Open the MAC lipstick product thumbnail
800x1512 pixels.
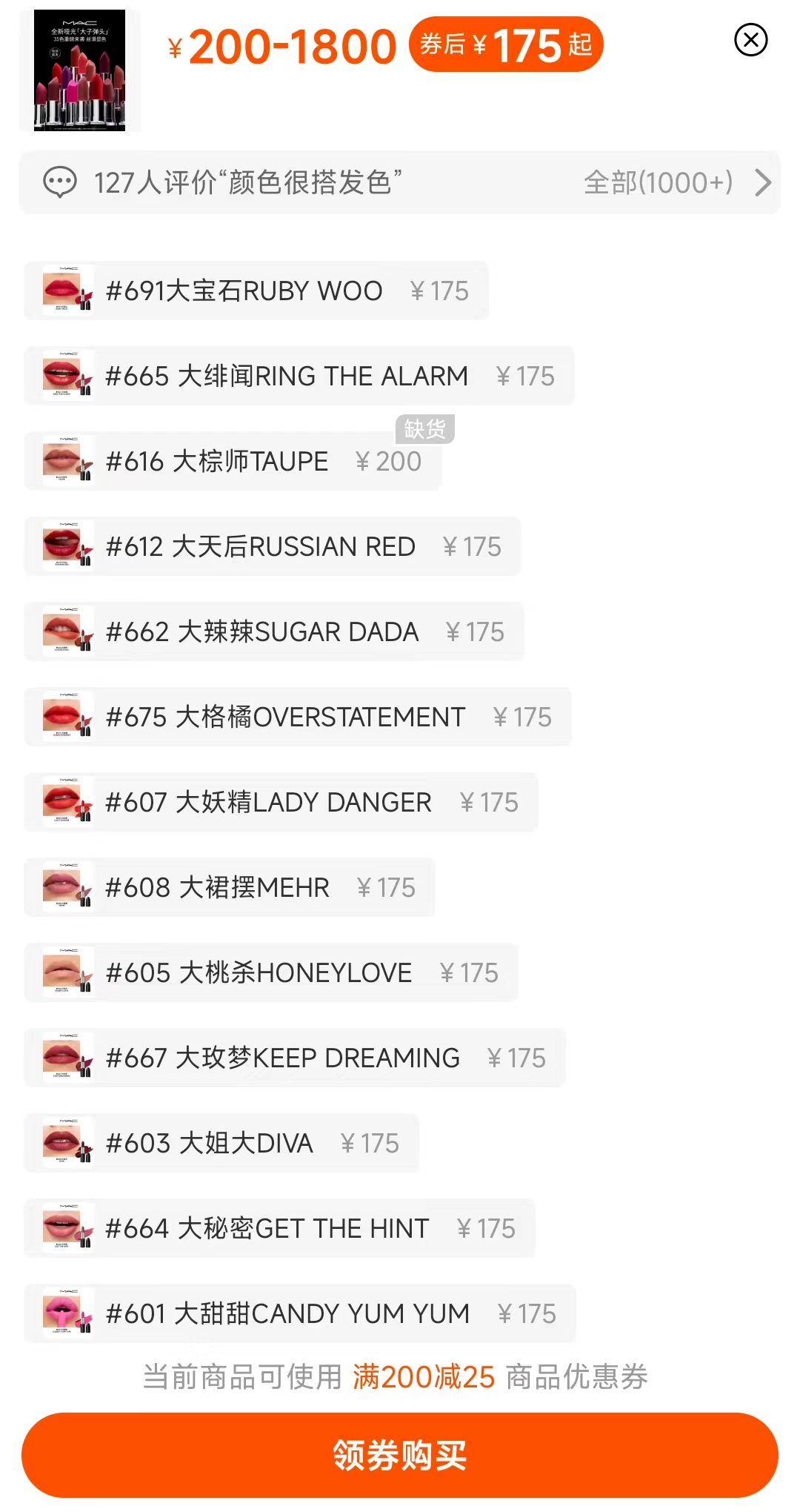(x=80, y=70)
